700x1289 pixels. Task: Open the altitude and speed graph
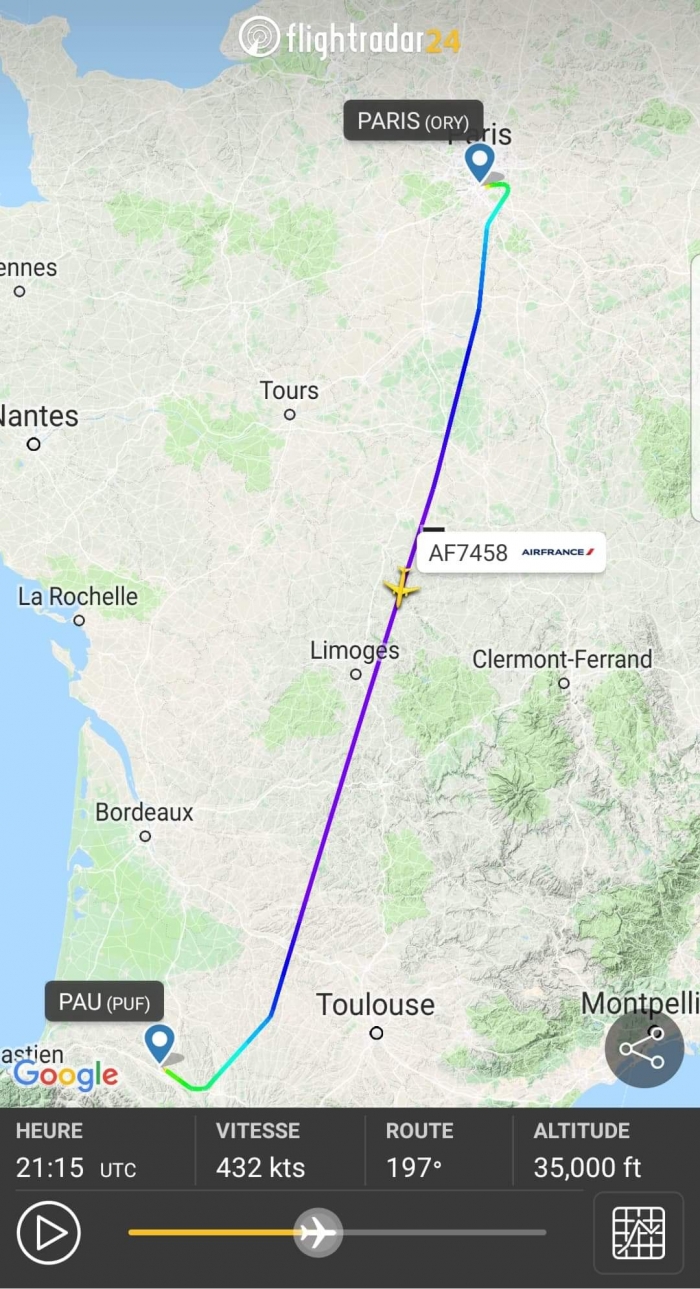pos(638,1233)
